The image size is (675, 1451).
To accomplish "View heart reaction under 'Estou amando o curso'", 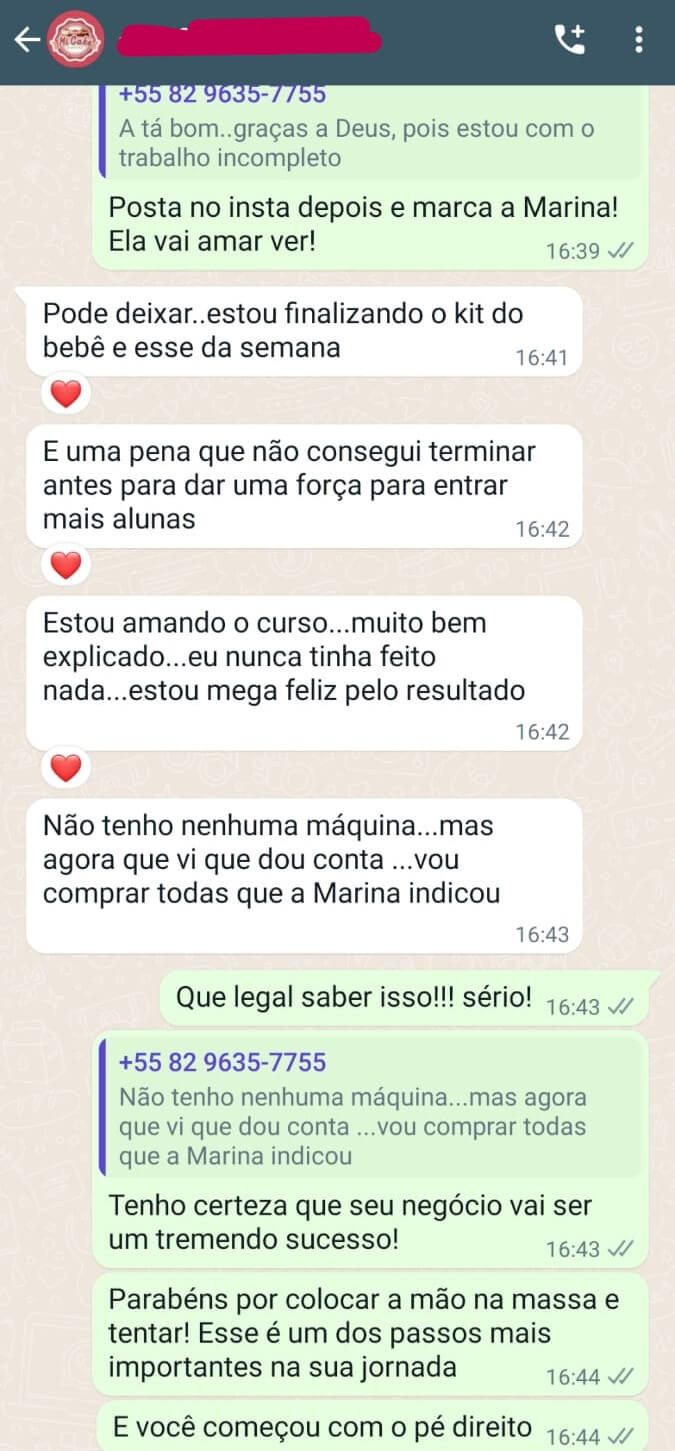I will click(x=66, y=768).
